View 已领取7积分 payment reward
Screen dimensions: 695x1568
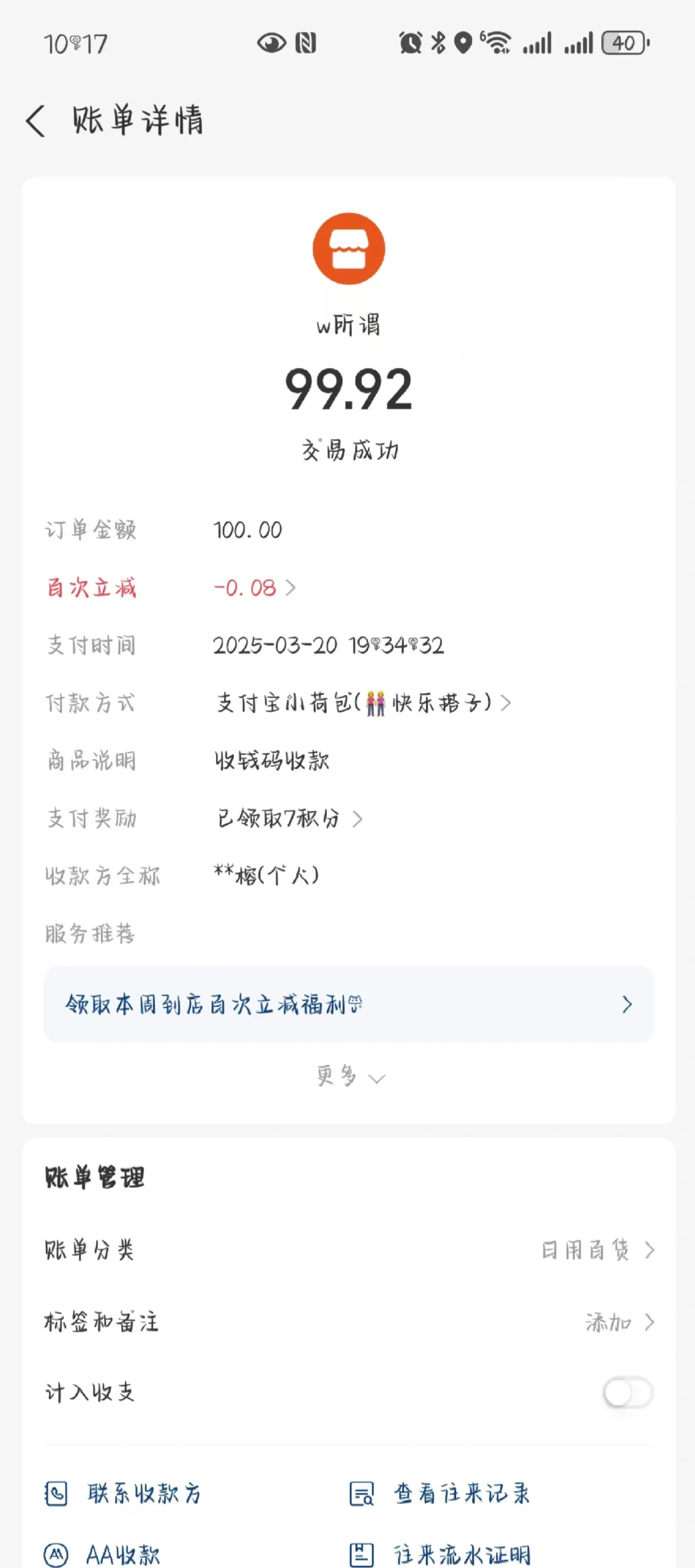[290, 818]
